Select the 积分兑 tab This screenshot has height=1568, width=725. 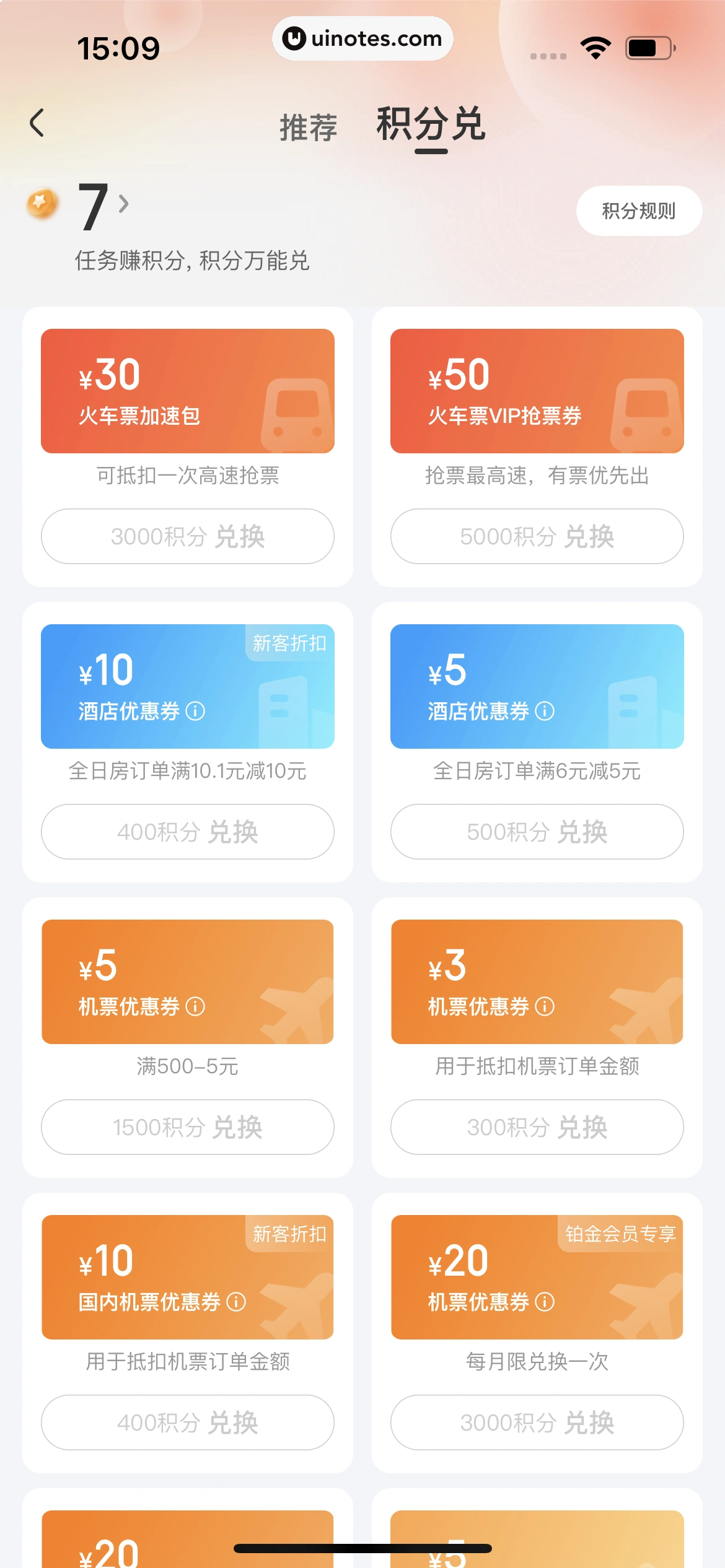[430, 125]
